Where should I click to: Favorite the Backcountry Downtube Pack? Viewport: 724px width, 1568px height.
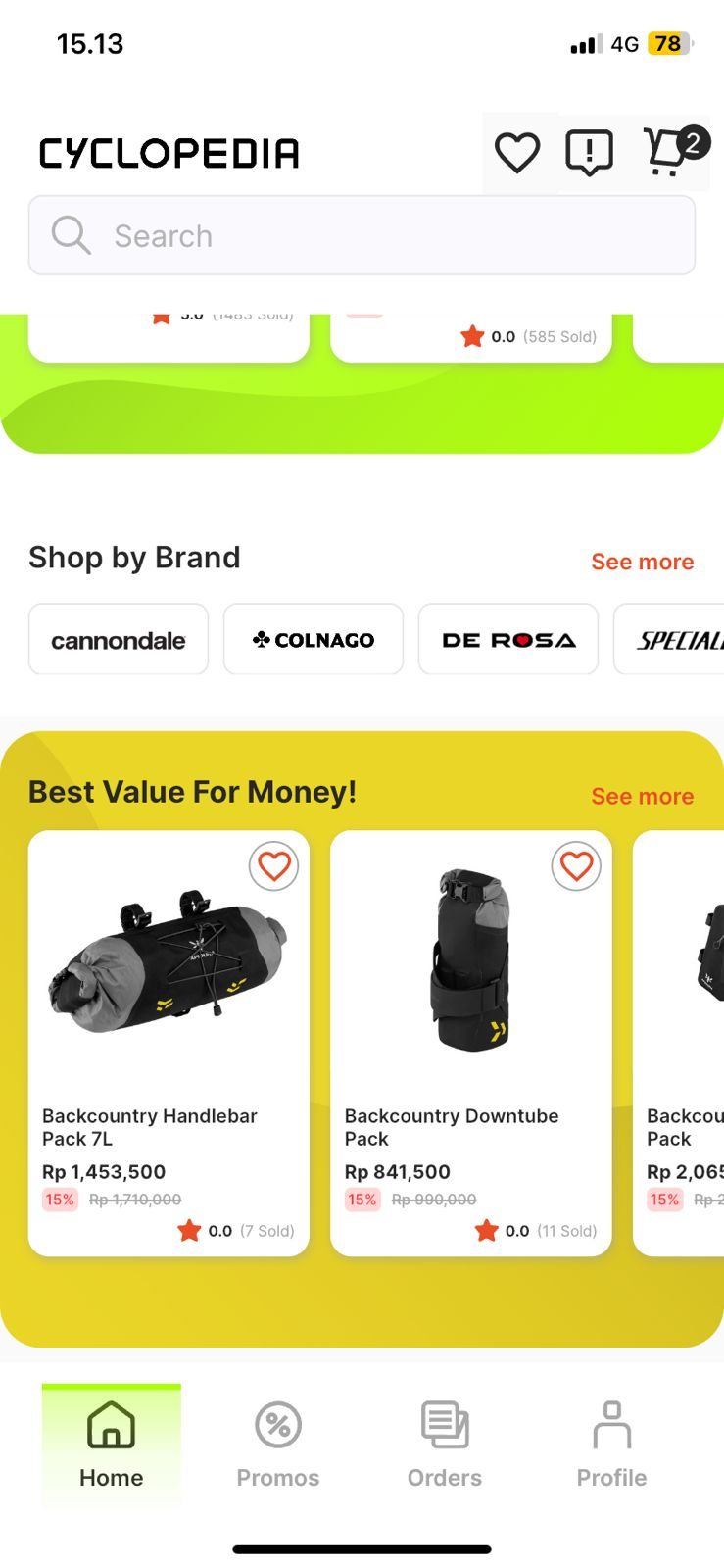click(x=576, y=866)
